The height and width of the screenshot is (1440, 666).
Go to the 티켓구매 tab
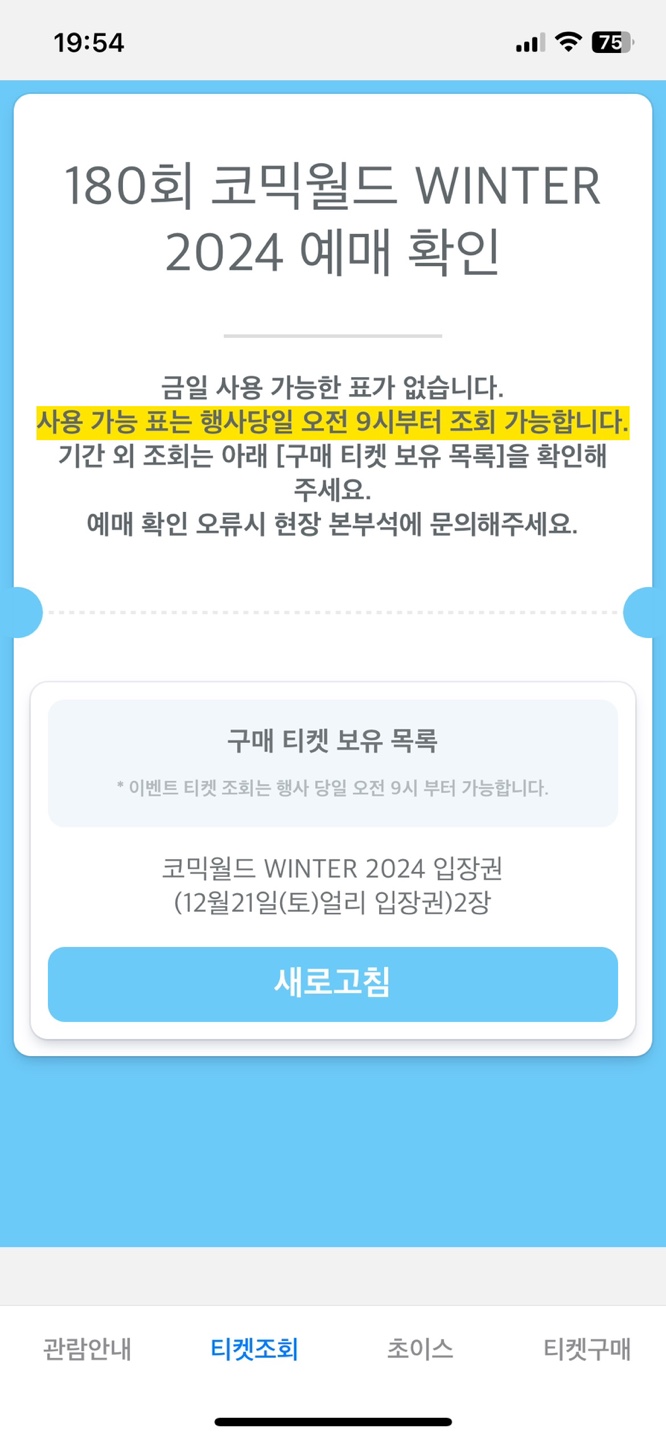[587, 1349]
